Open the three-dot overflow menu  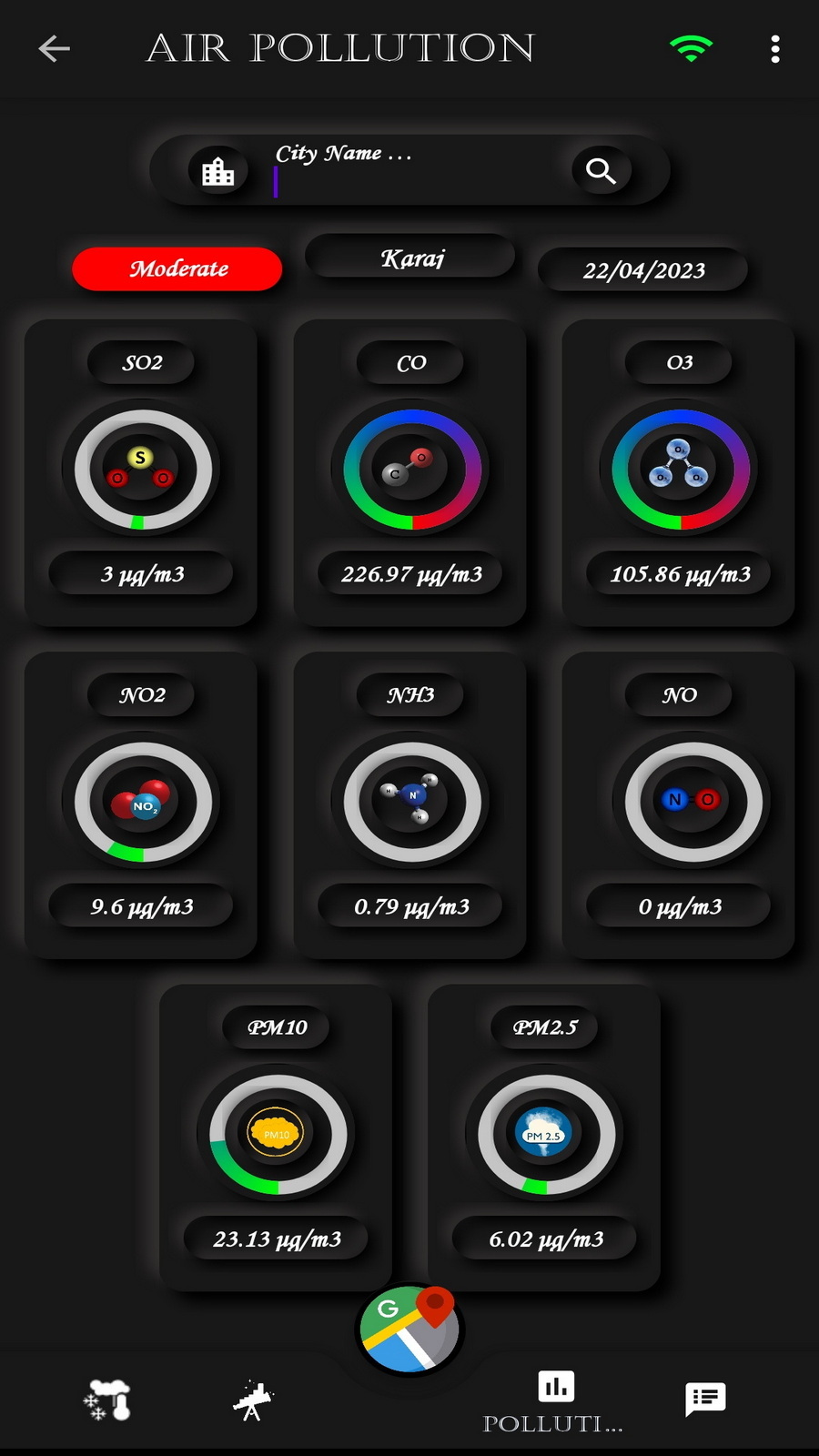774,49
